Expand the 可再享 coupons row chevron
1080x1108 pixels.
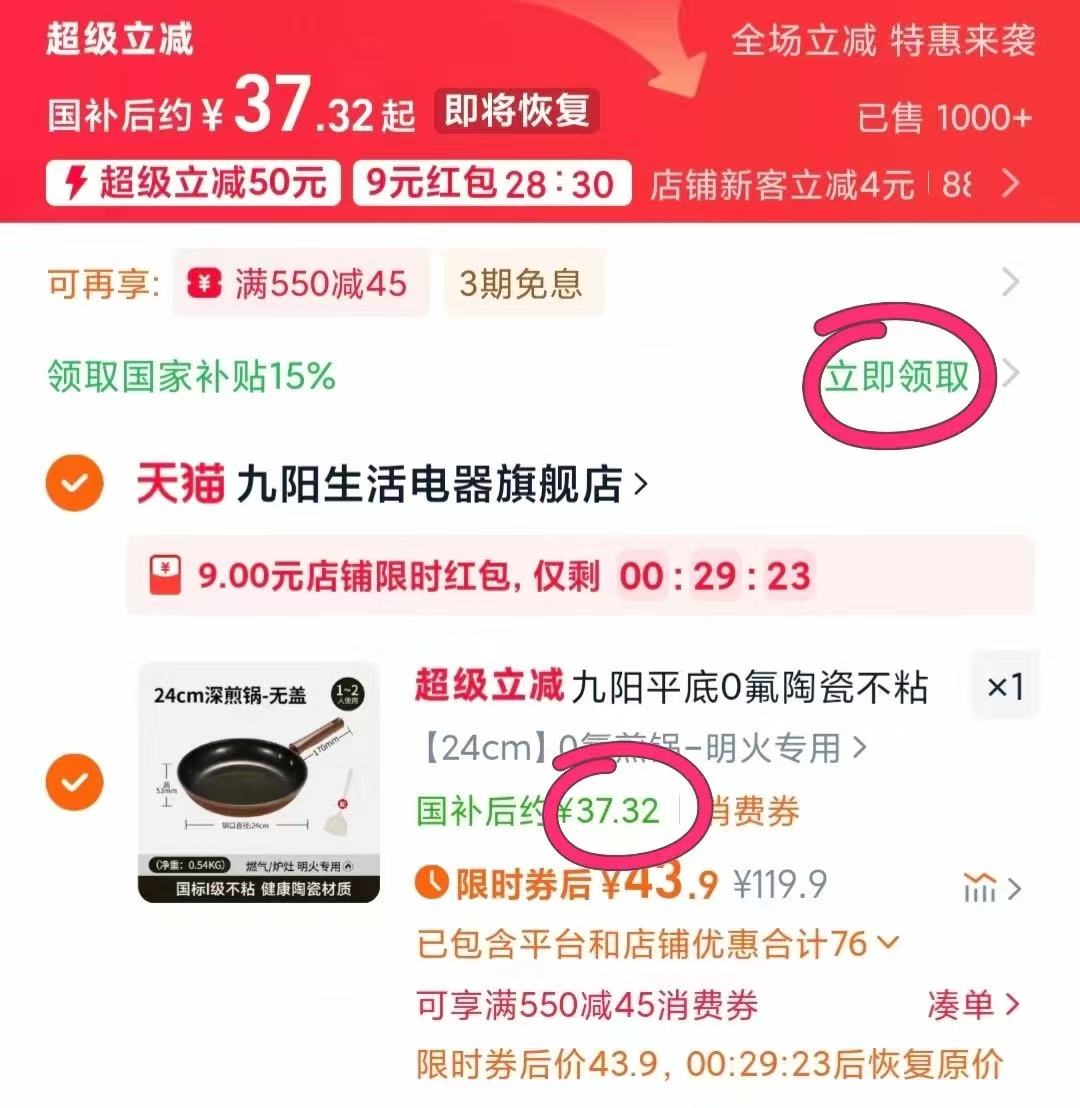1012,284
